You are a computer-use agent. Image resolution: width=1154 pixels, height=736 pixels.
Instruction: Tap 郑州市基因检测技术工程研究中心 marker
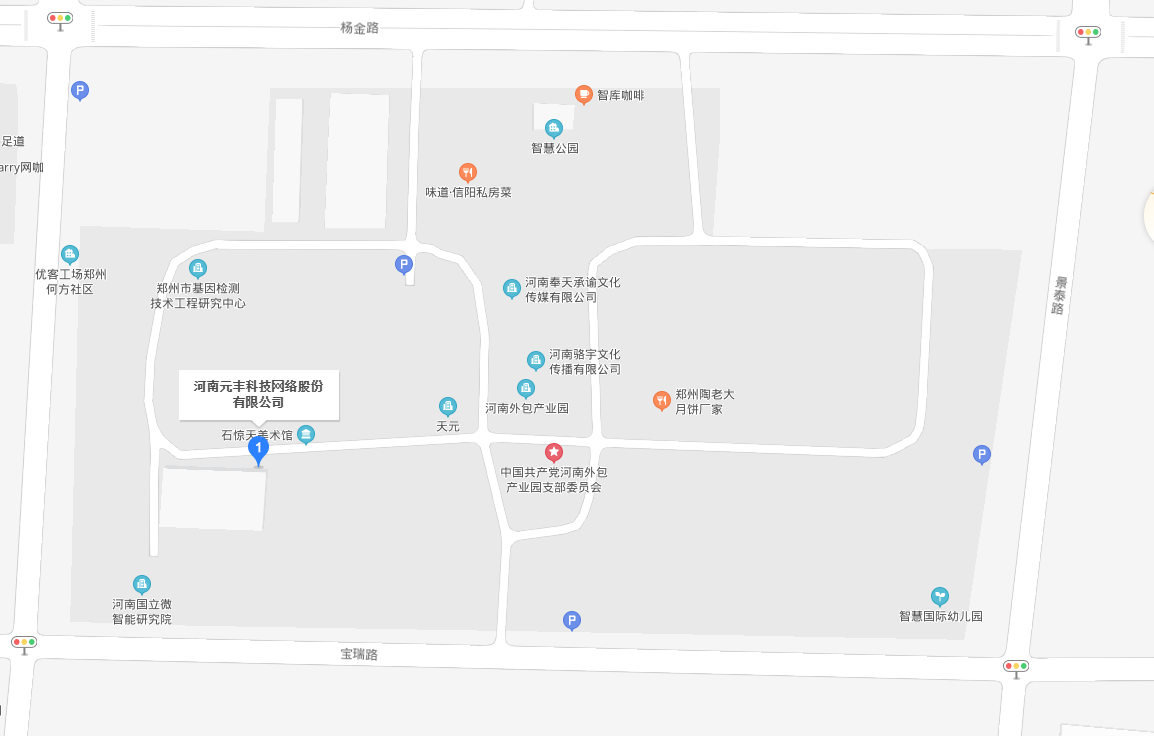(198, 268)
